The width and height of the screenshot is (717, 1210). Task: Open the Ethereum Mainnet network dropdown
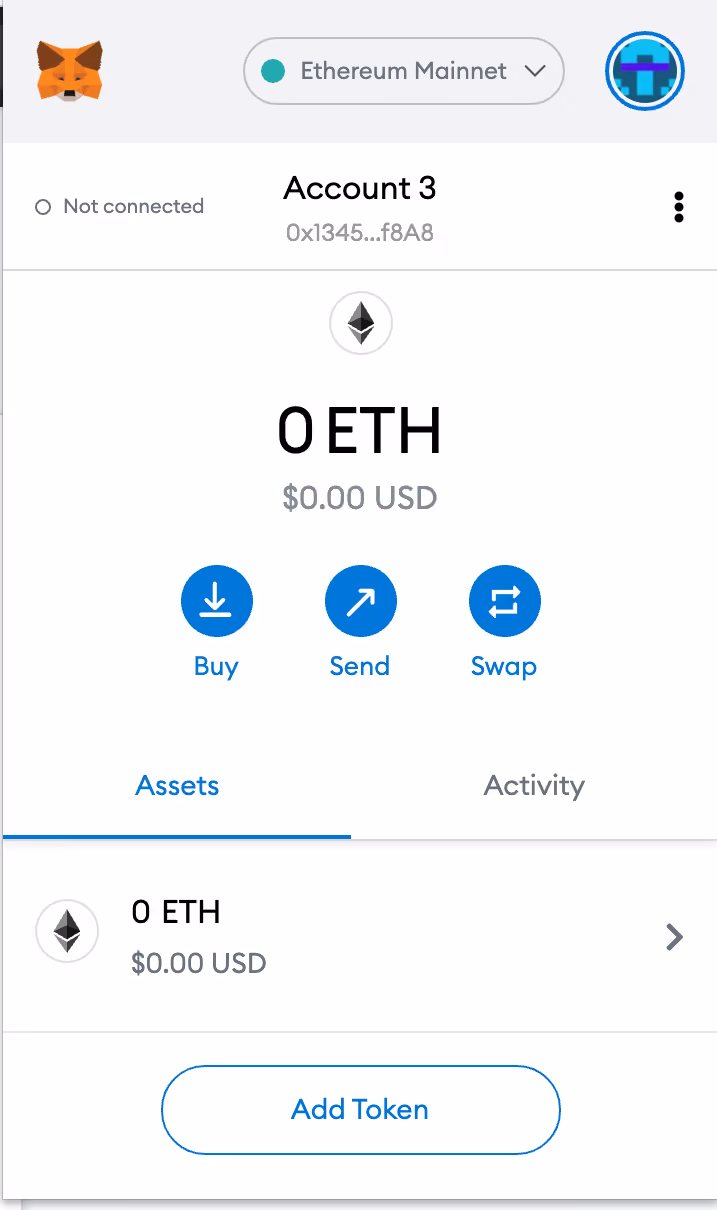click(404, 71)
